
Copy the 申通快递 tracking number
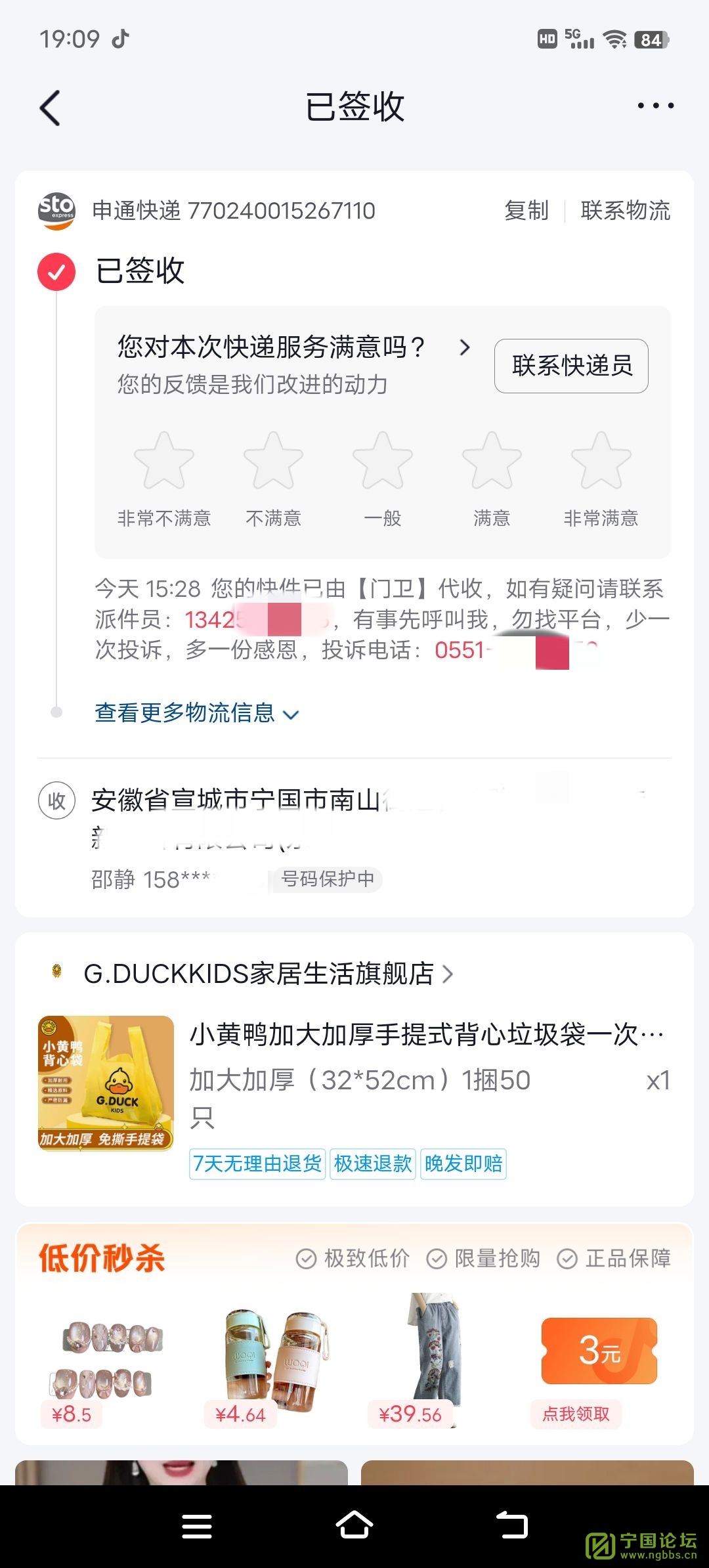pyautogui.click(x=526, y=211)
